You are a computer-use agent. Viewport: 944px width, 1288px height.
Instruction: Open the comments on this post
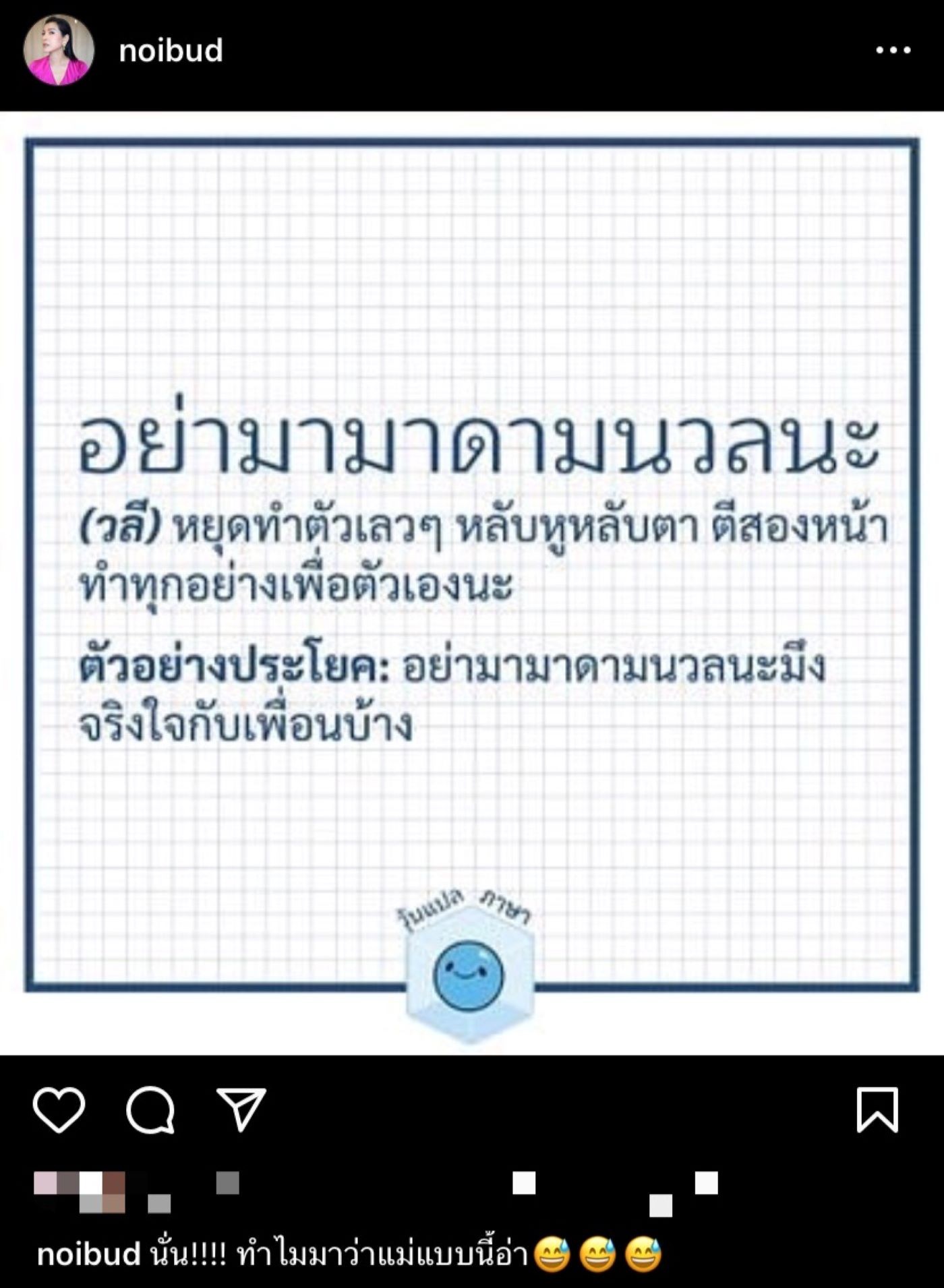(x=150, y=1109)
